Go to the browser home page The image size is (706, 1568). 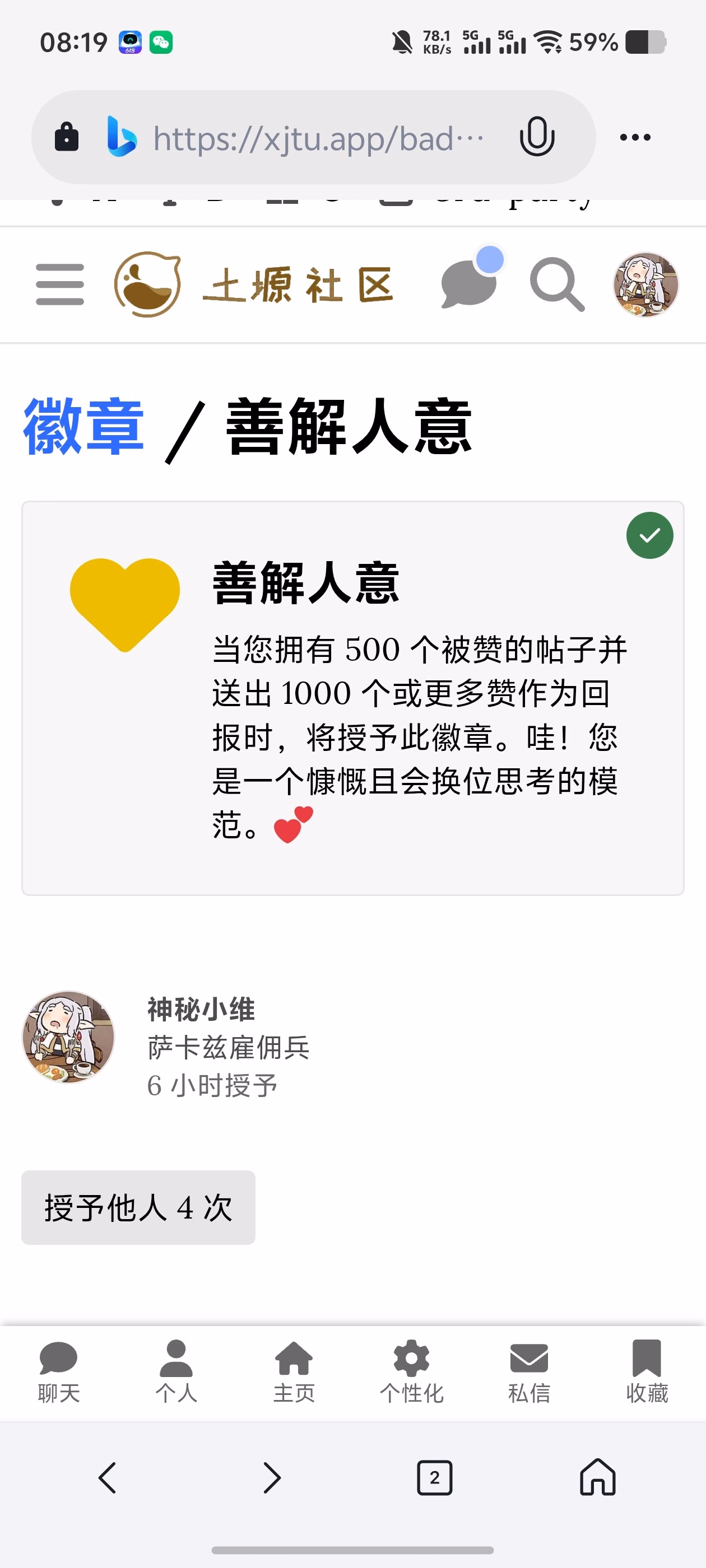point(597,1477)
